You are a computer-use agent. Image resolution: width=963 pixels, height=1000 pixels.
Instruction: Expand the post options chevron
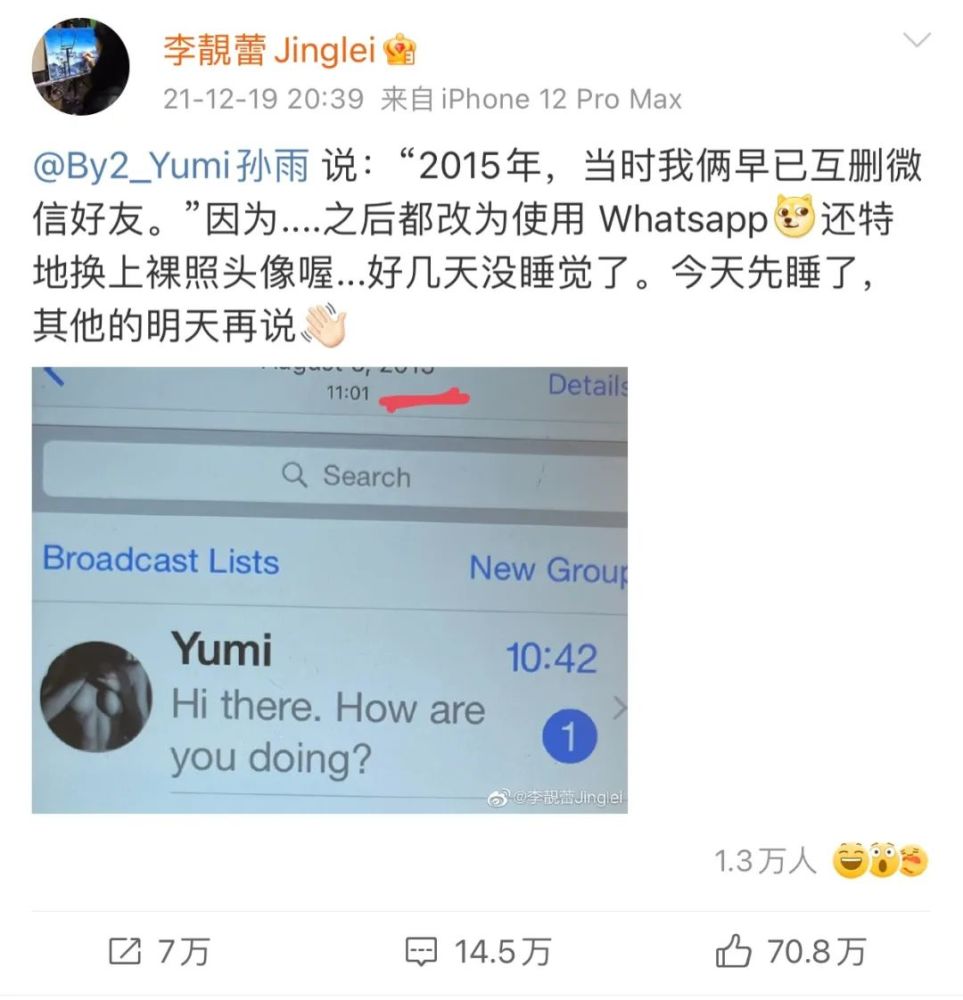(x=916, y=42)
